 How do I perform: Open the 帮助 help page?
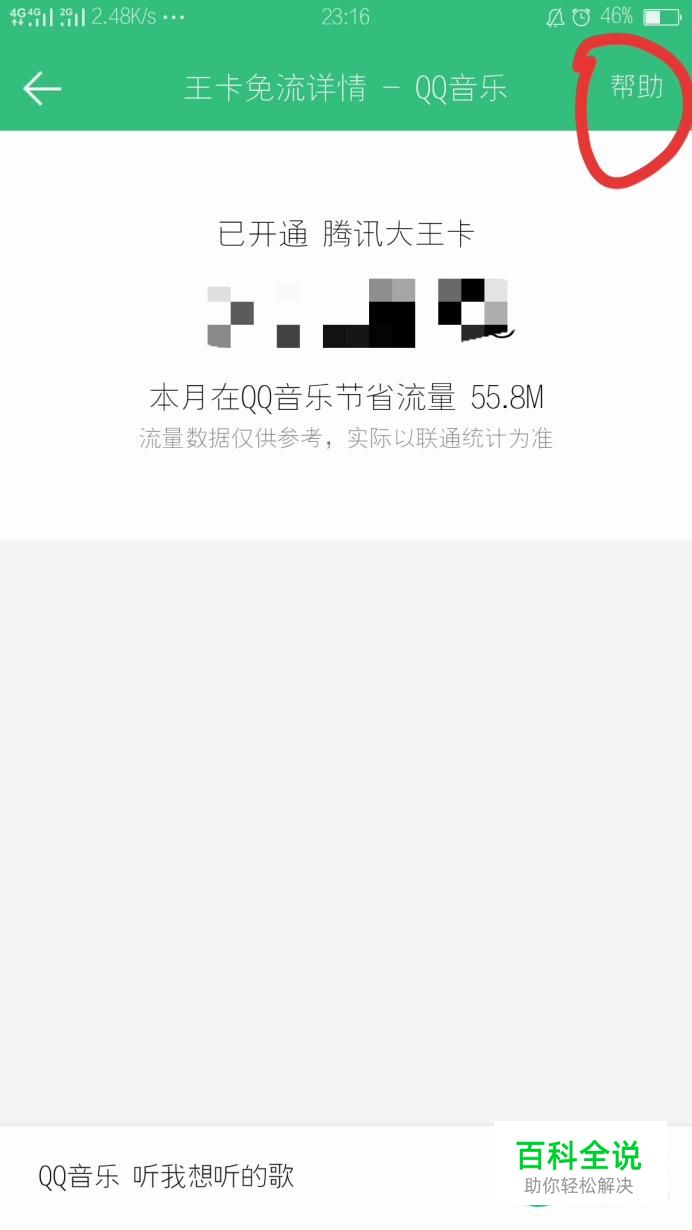tap(636, 87)
